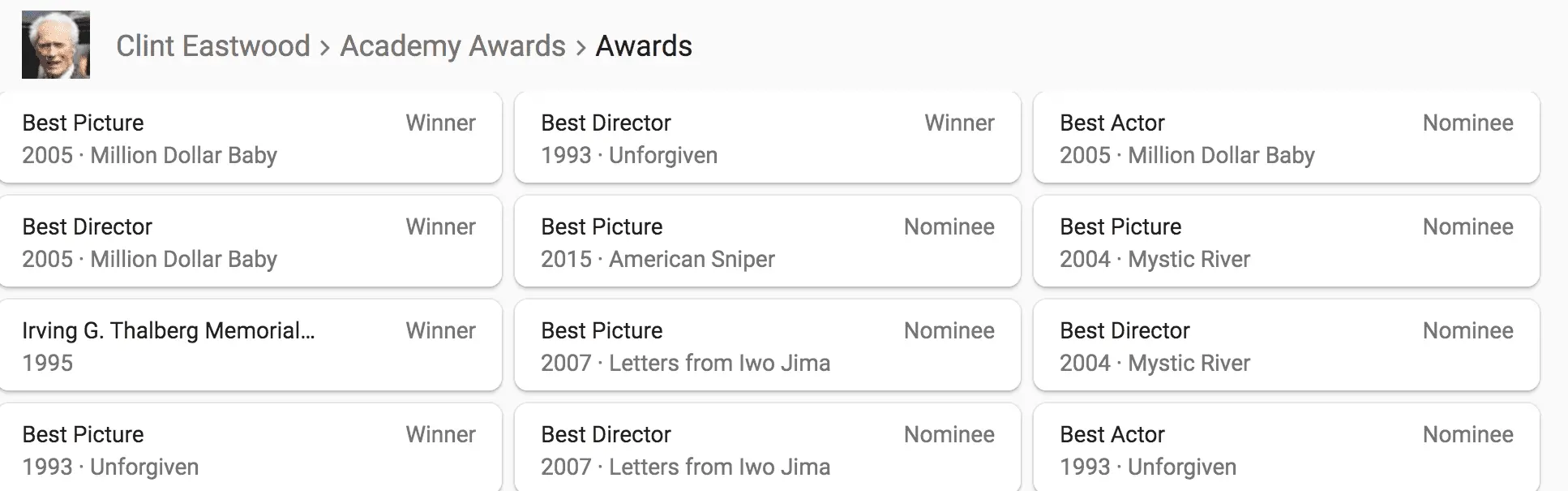
Task: Open Best Director 2007 Letters from Iwo Jima
Action: pos(767,449)
